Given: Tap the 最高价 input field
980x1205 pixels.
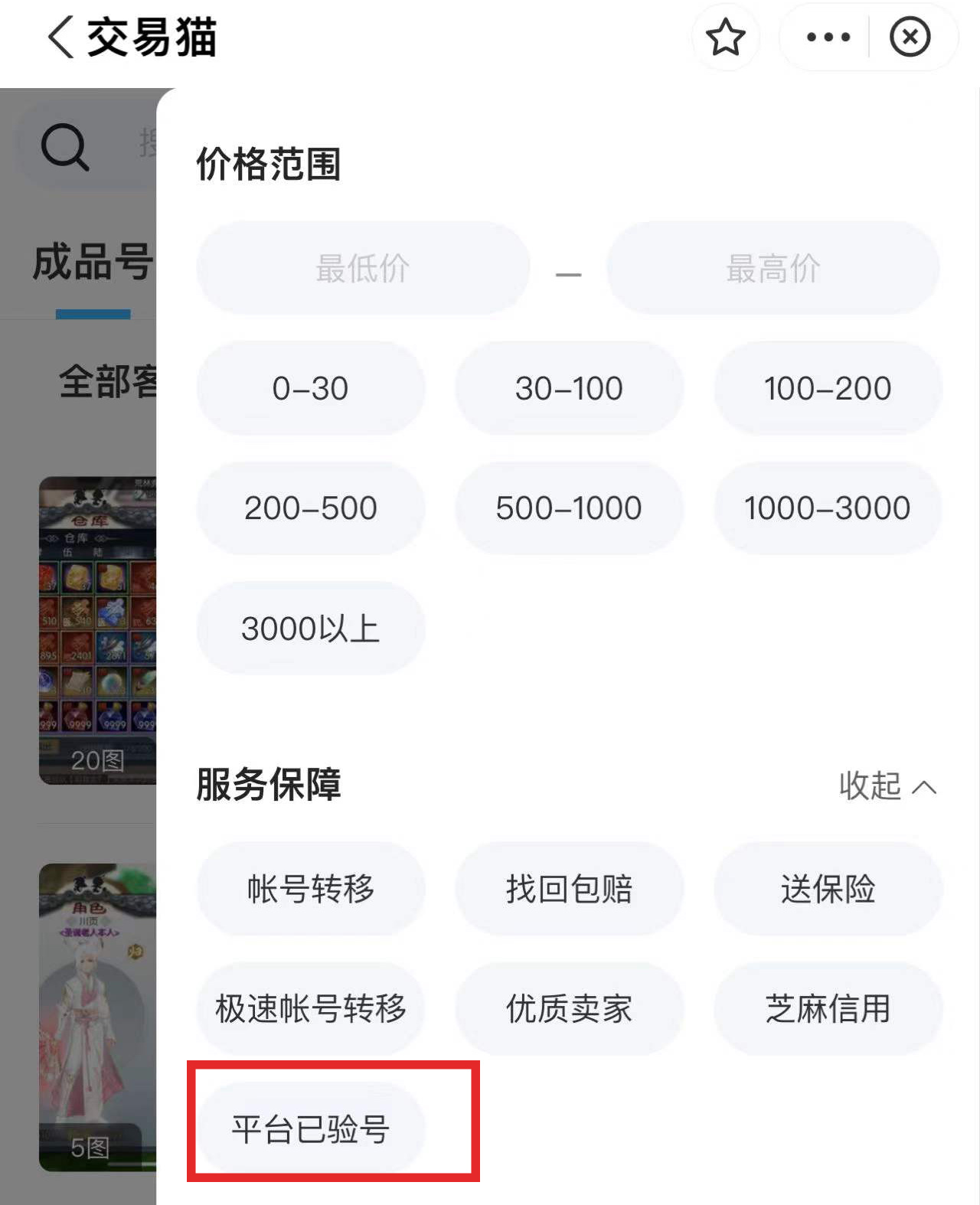Looking at the screenshot, I should point(773,269).
